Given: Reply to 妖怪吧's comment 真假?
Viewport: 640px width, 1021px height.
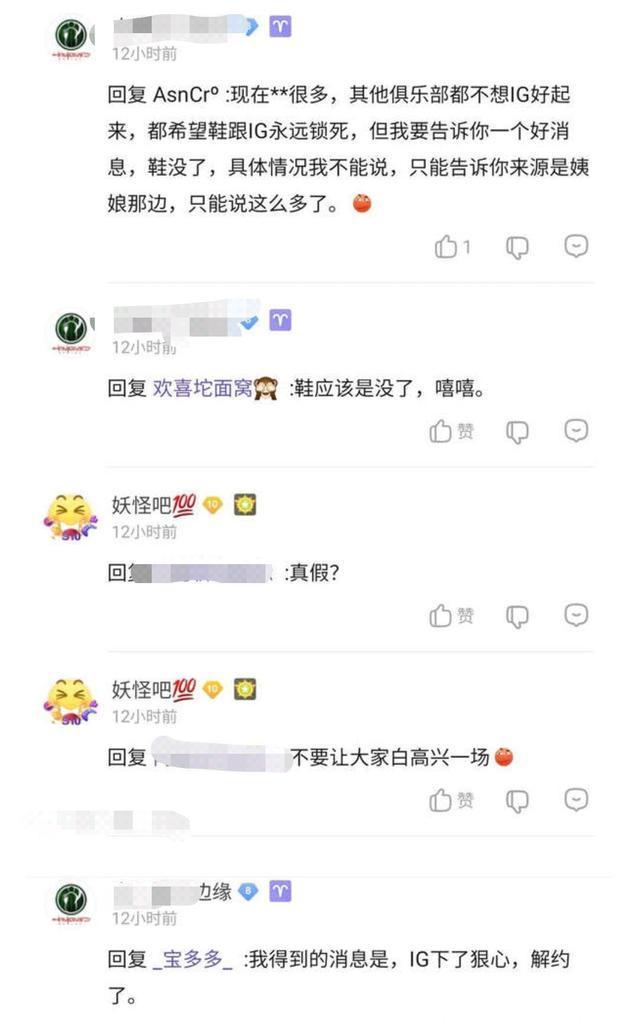Looking at the screenshot, I should (x=577, y=614).
